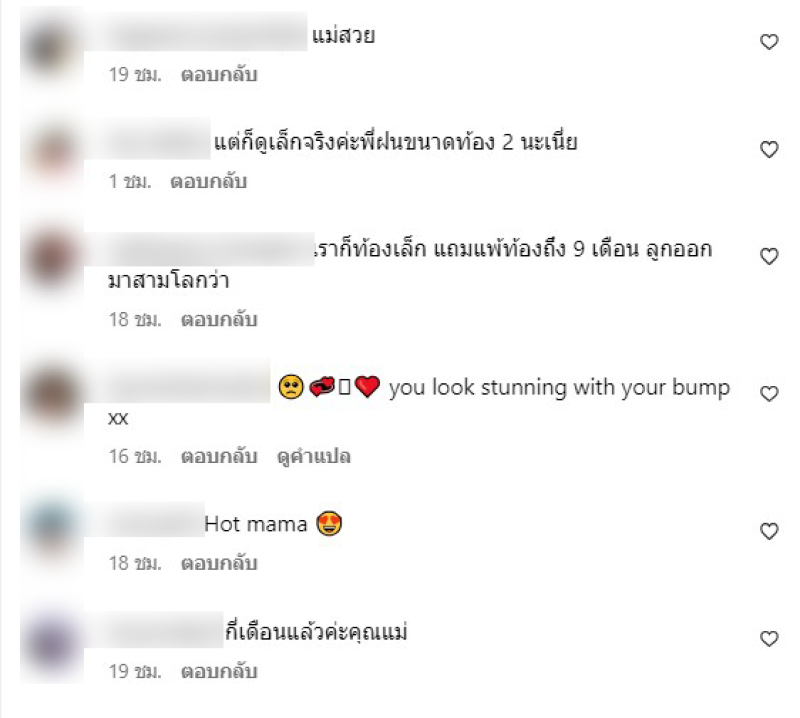Like the comment about แพ้ท้องถึง 9 เดือน
The height and width of the screenshot is (718, 800).
tap(769, 257)
